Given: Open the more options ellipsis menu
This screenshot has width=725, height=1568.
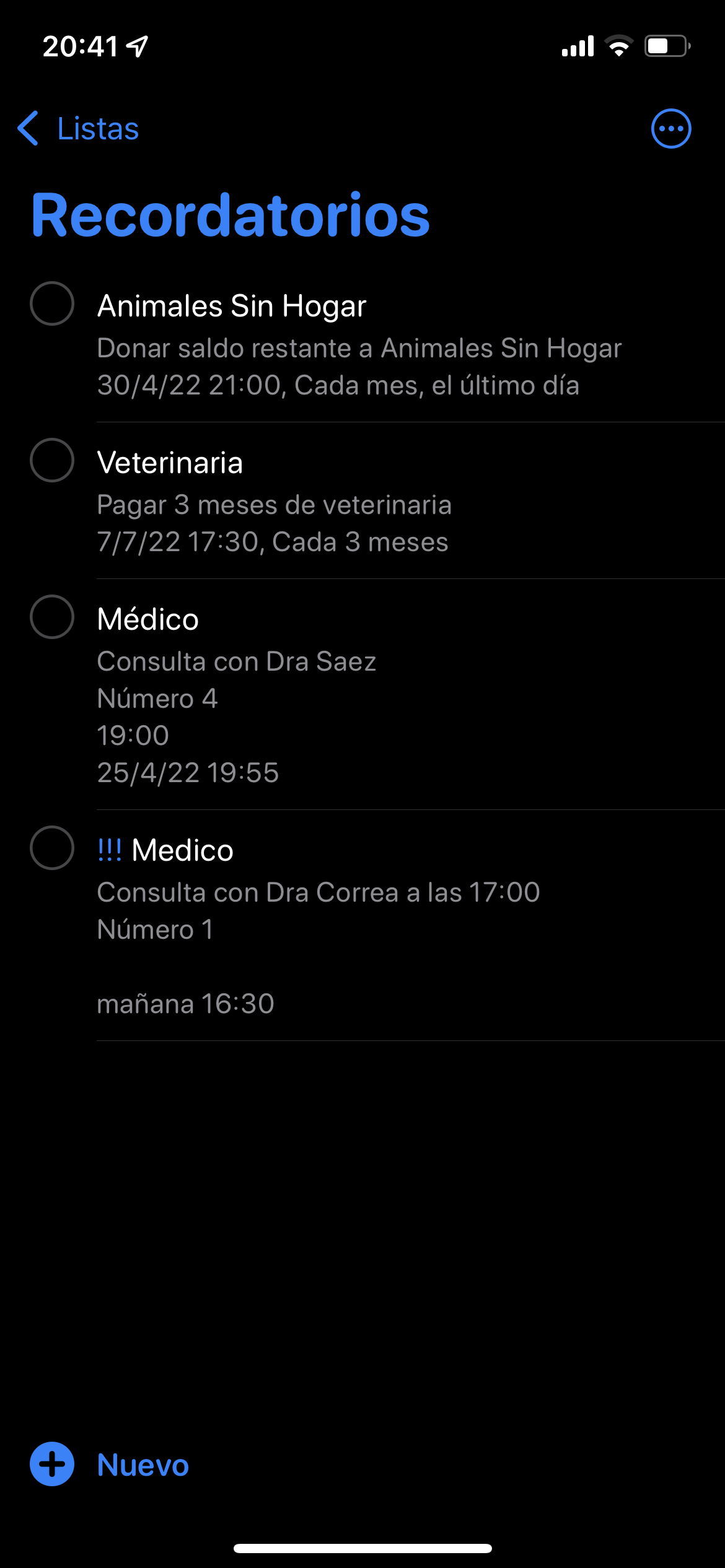Looking at the screenshot, I should click(x=670, y=129).
